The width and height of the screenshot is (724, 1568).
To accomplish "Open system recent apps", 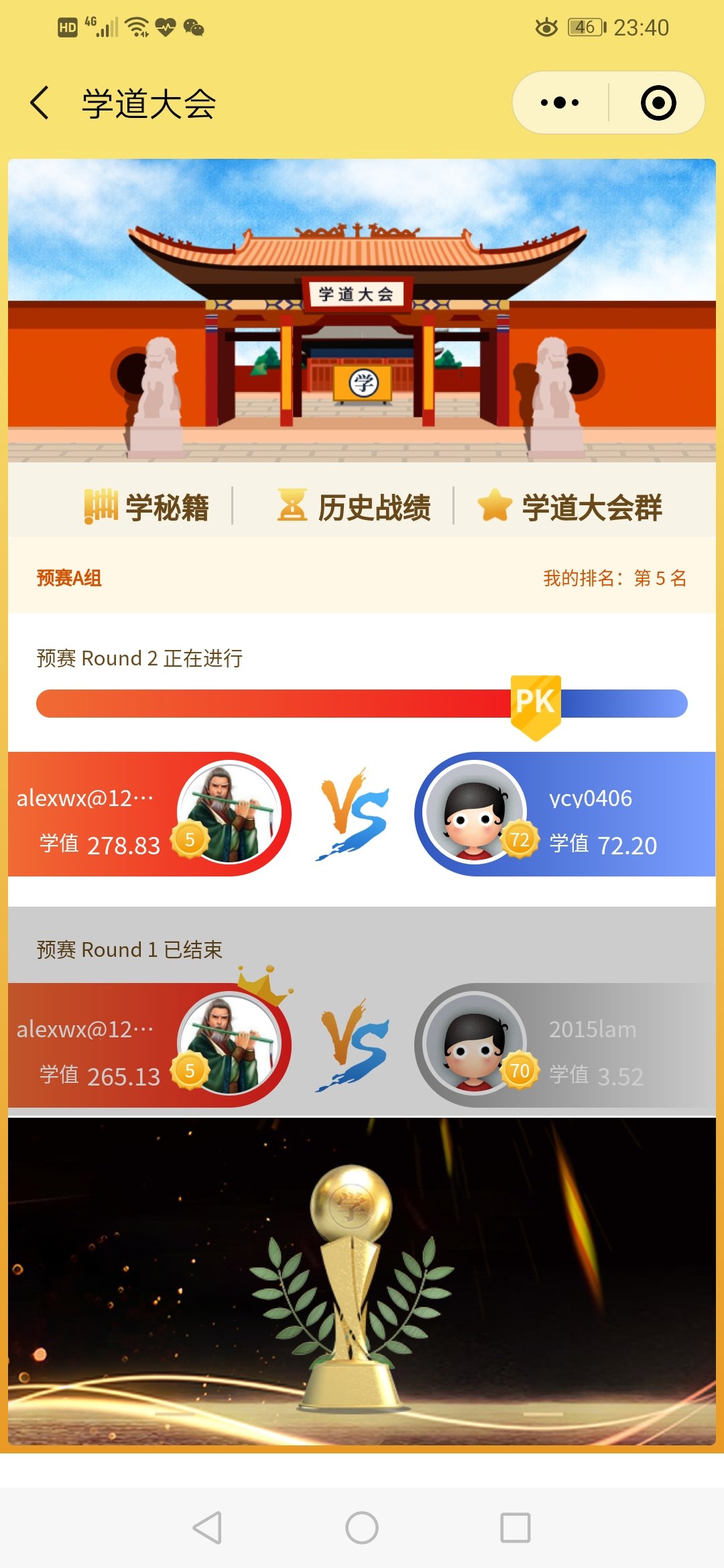I will [x=516, y=1528].
